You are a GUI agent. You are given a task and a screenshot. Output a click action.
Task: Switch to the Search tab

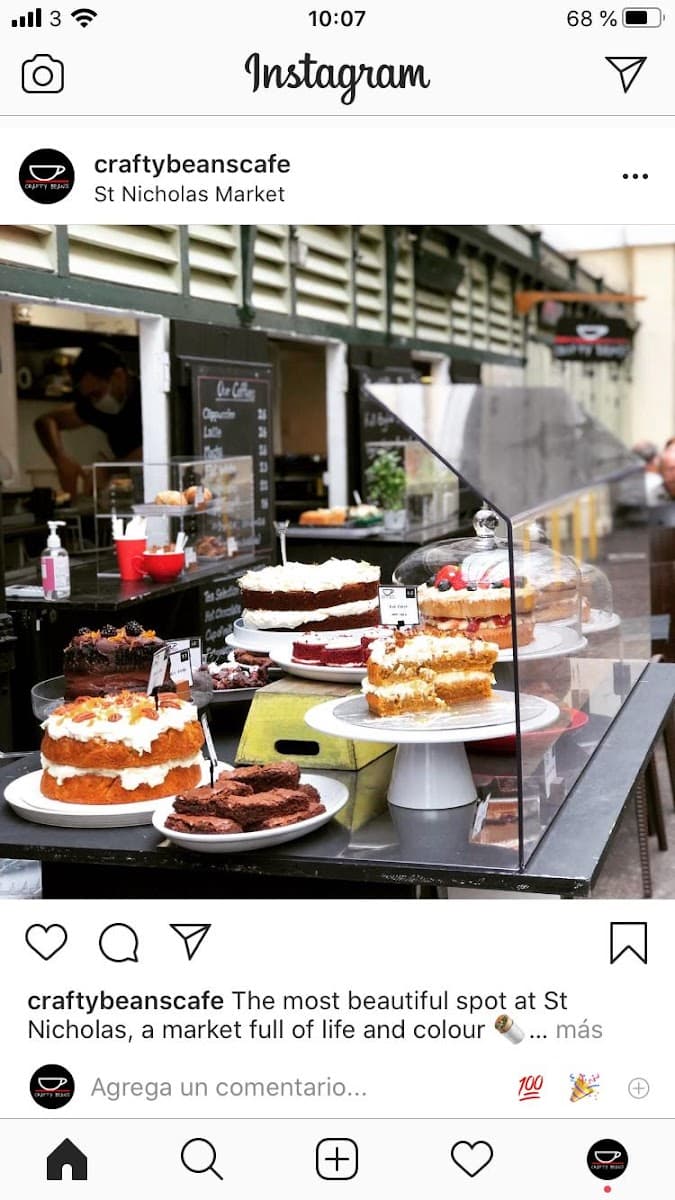[x=202, y=1160]
